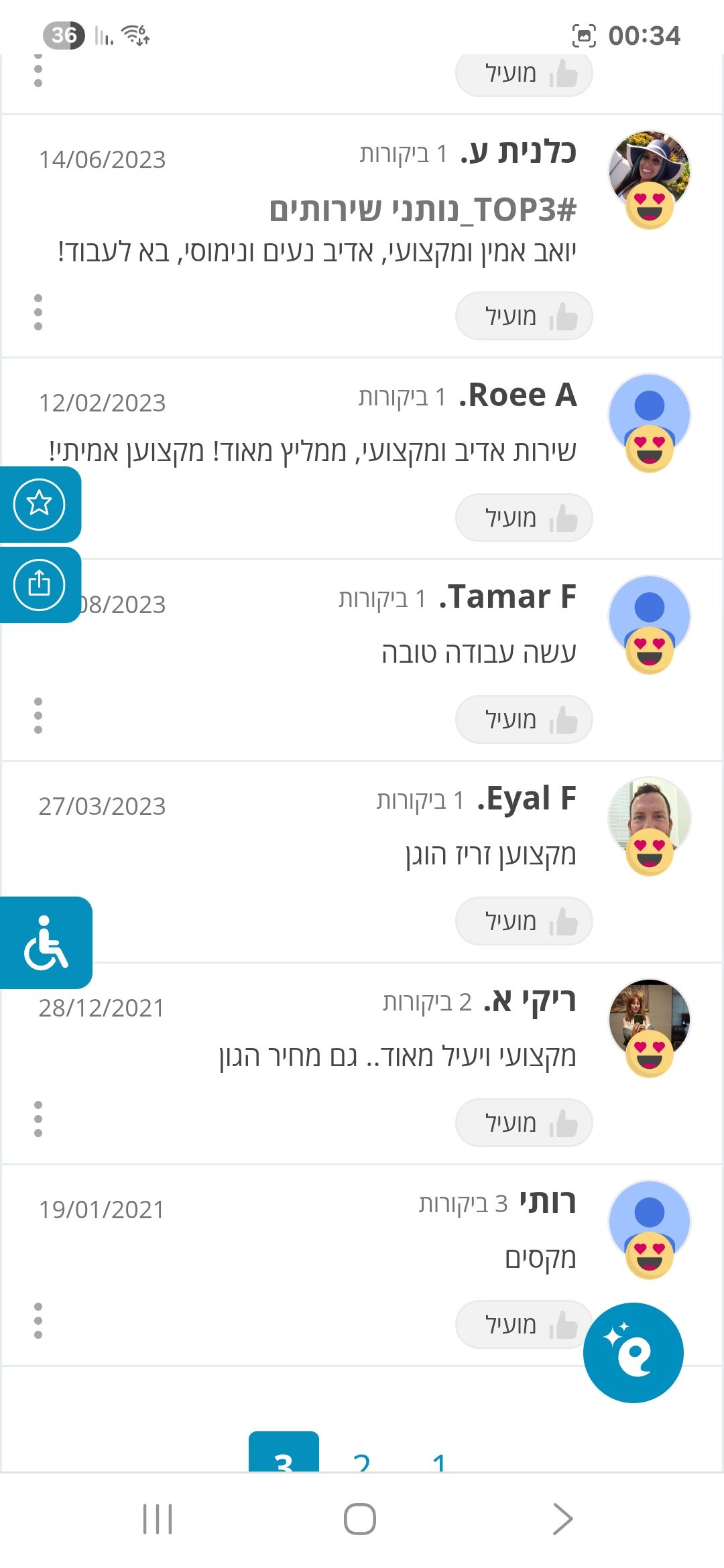Go to the phone home screen
724x1568 pixels.
(360, 1519)
